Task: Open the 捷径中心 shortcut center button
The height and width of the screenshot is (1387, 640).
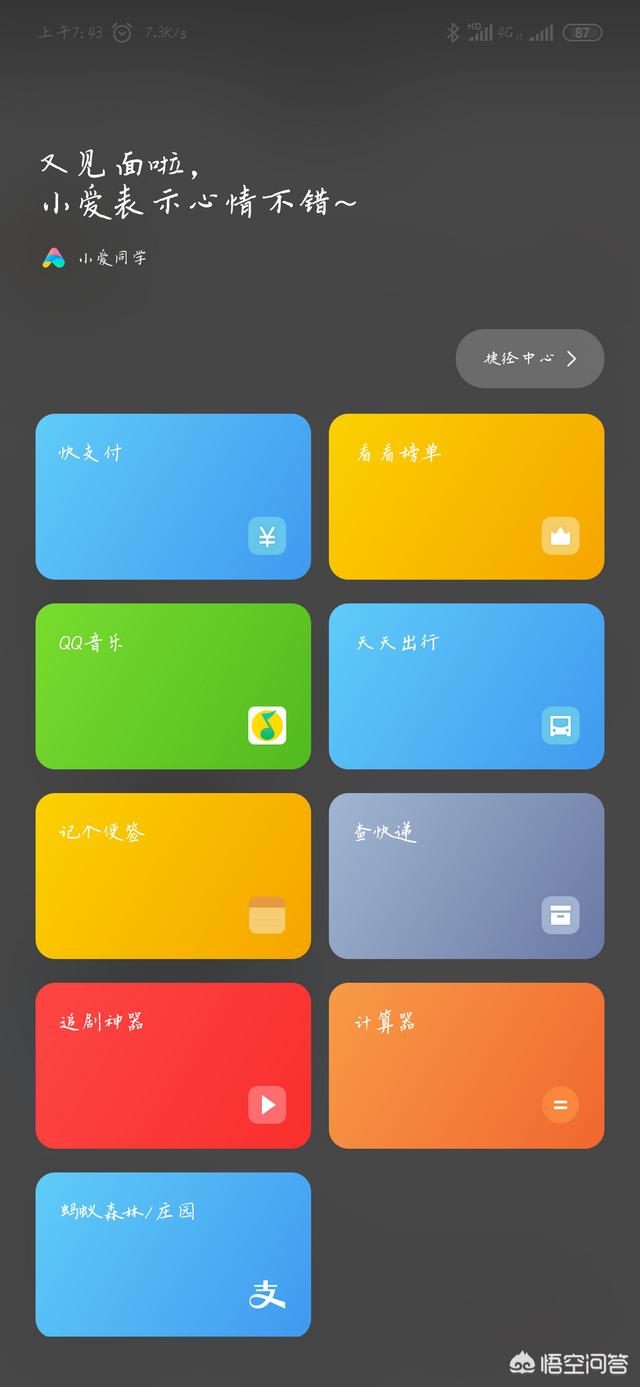Action: (530, 358)
